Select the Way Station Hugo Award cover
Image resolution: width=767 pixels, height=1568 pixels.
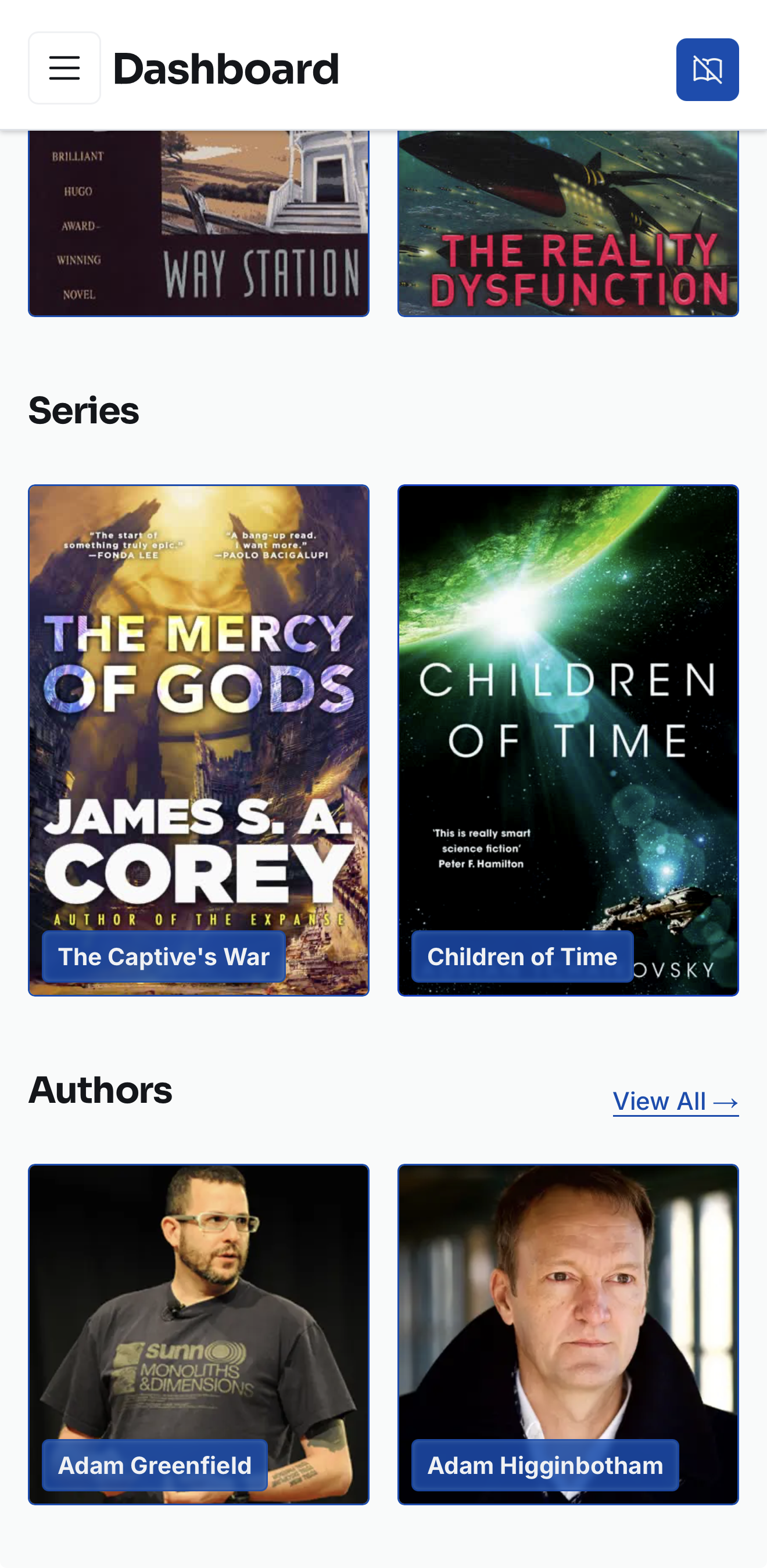199,222
